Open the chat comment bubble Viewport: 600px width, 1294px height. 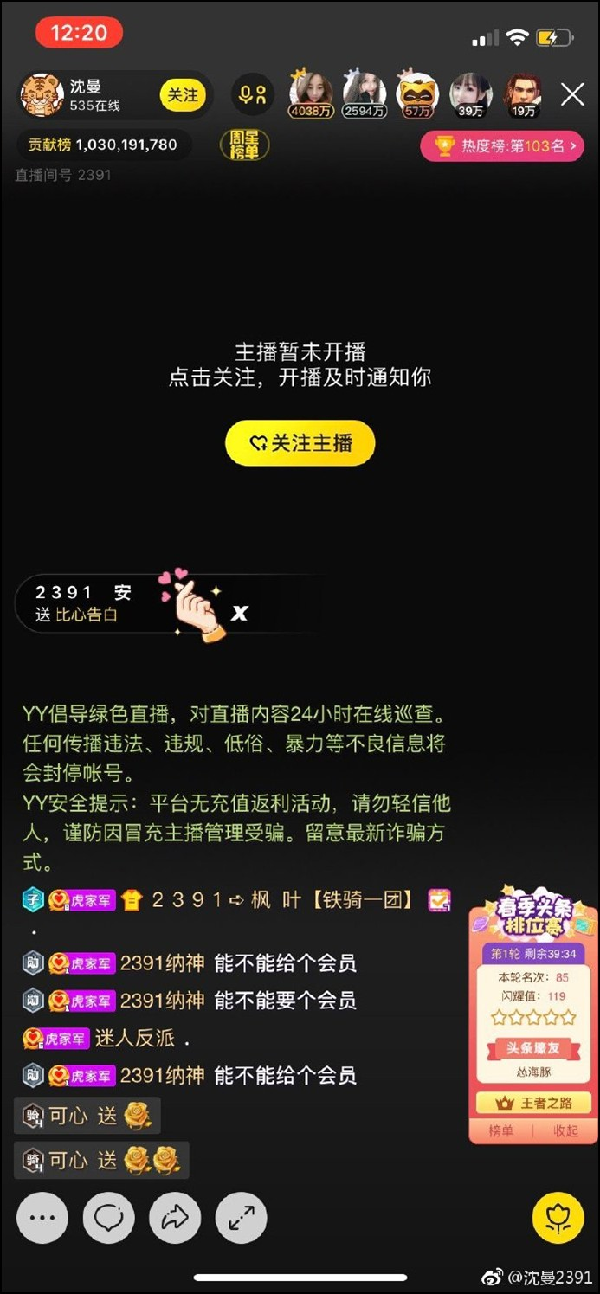pos(108,1220)
